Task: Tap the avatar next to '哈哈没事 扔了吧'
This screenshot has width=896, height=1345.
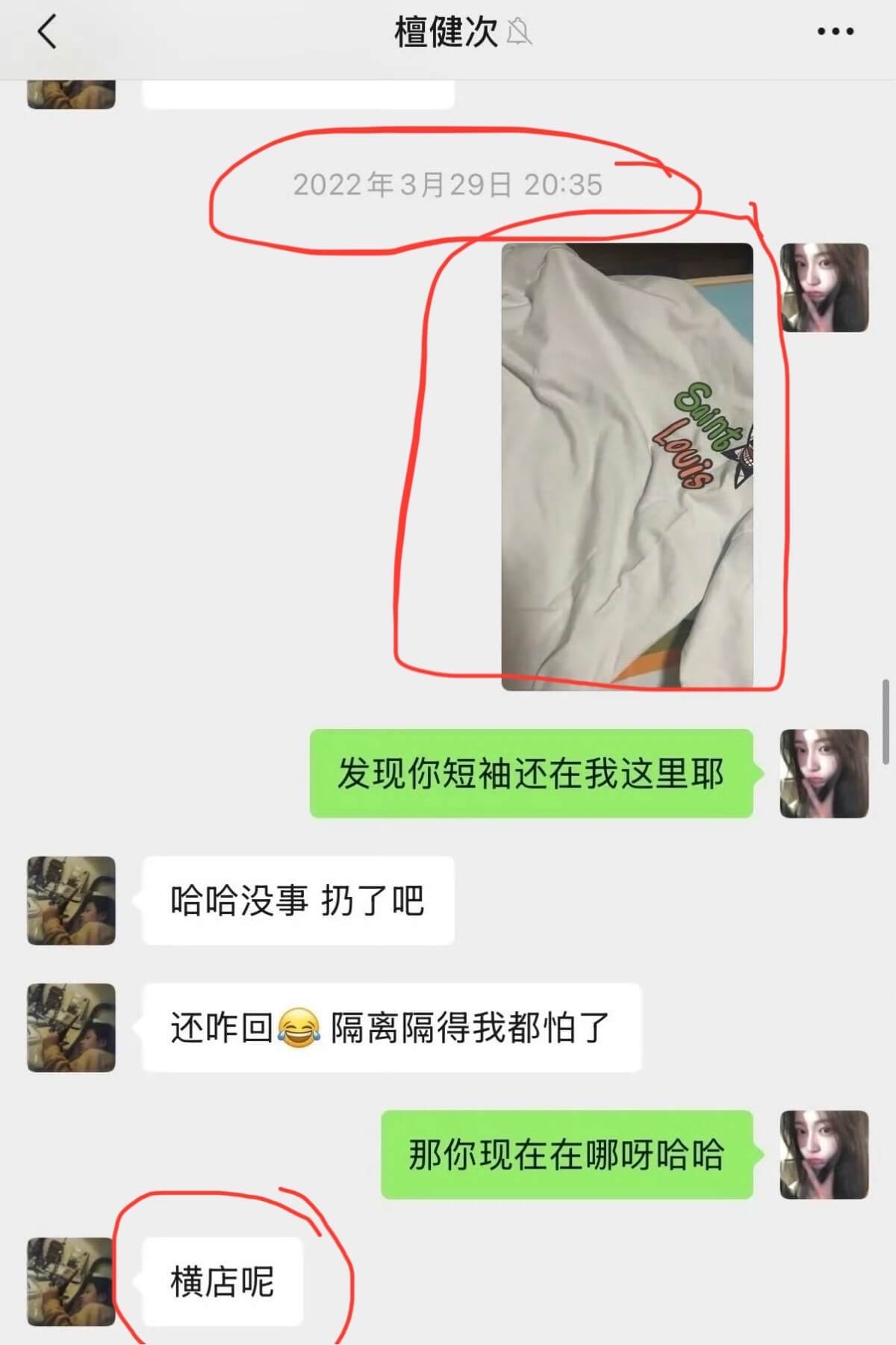Action: (x=72, y=901)
